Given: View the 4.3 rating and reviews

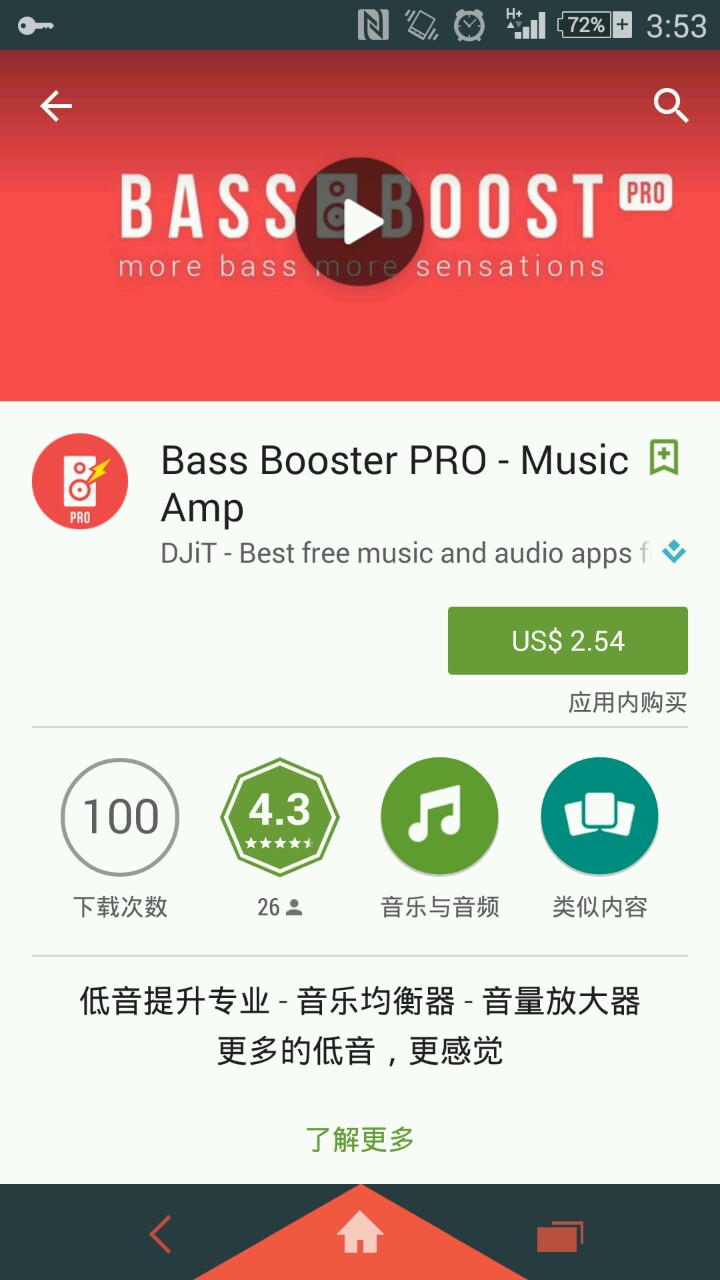Looking at the screenshot, I should click(280, 817).
